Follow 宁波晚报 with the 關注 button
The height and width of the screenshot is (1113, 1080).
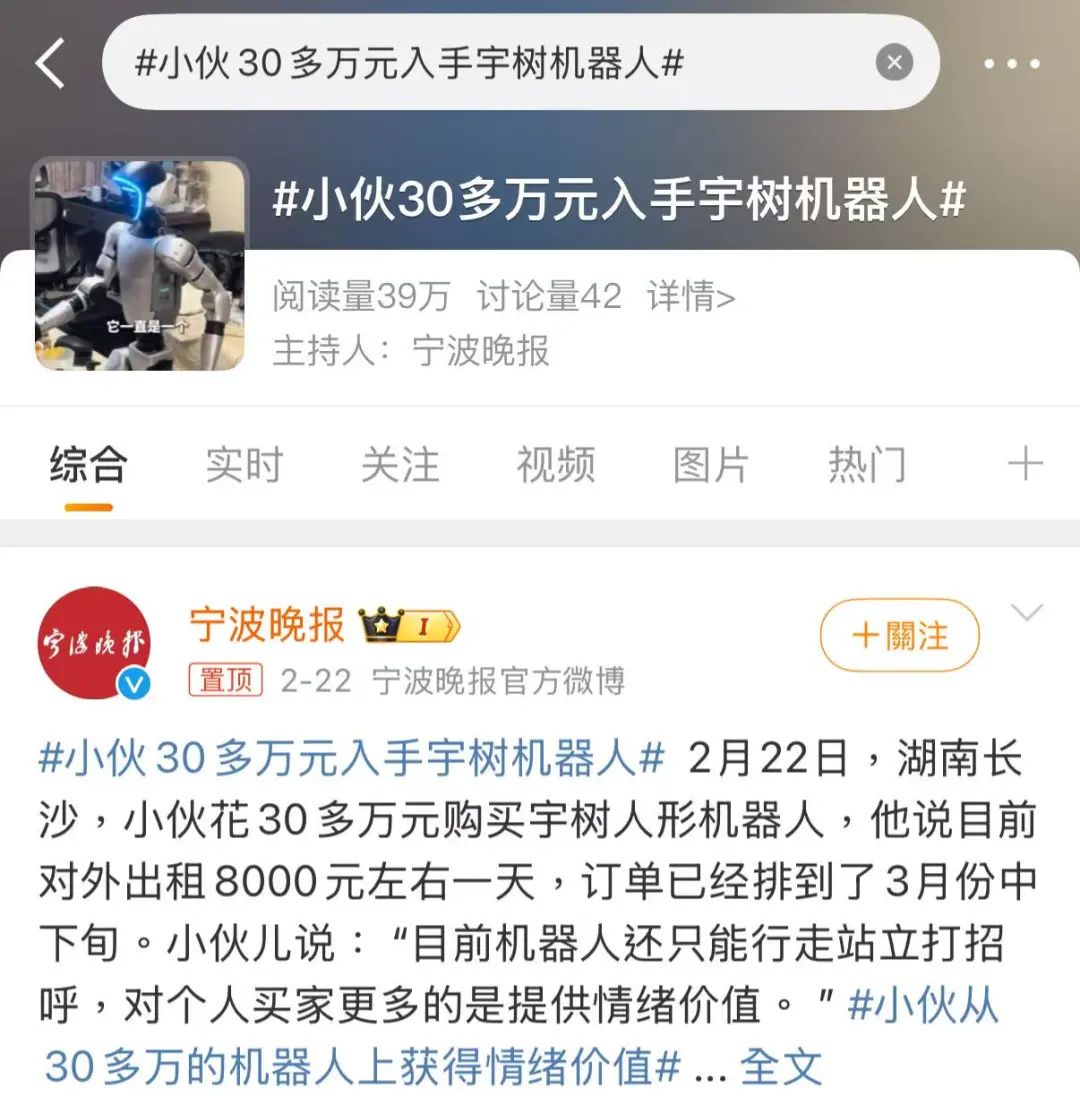coord(899,635)
